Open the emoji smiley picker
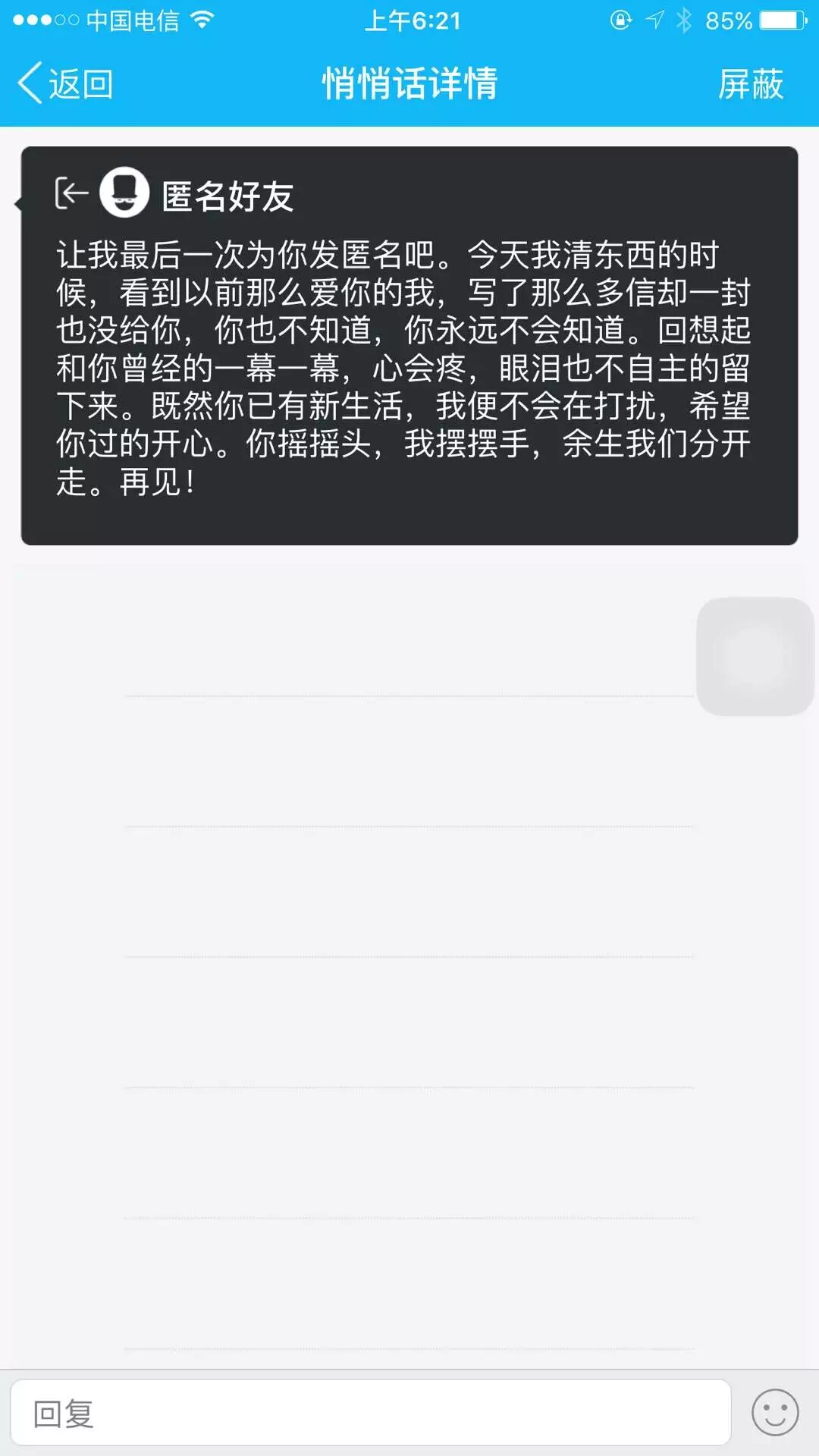 774,1412
